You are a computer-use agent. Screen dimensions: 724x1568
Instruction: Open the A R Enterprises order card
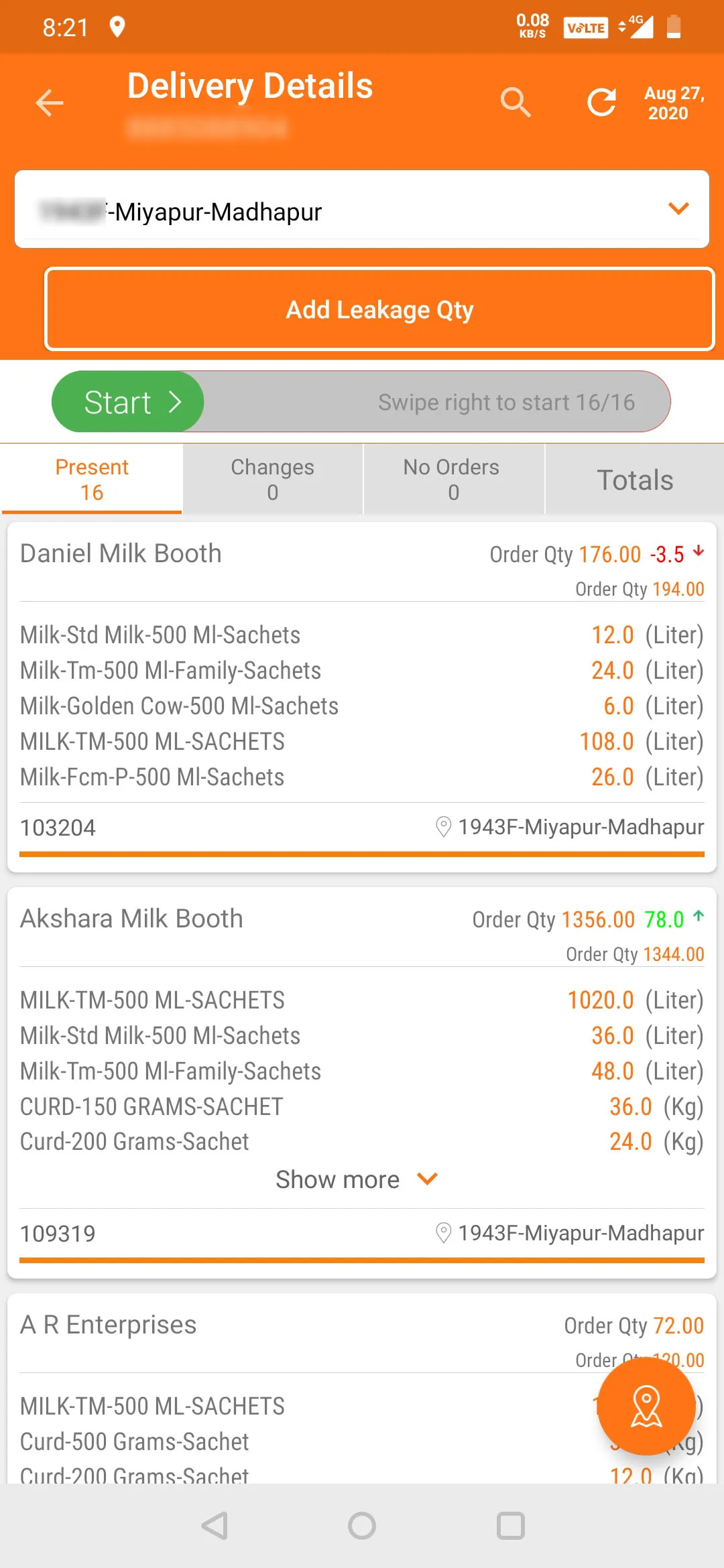(109, 1325)
